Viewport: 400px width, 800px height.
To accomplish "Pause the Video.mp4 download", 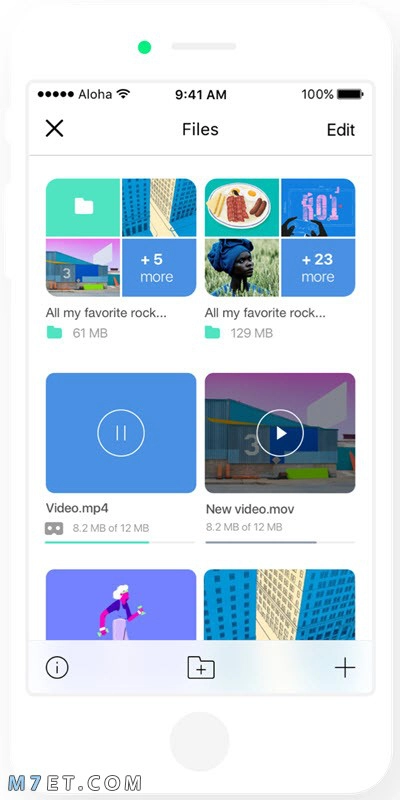I will (x=121, y=433).
